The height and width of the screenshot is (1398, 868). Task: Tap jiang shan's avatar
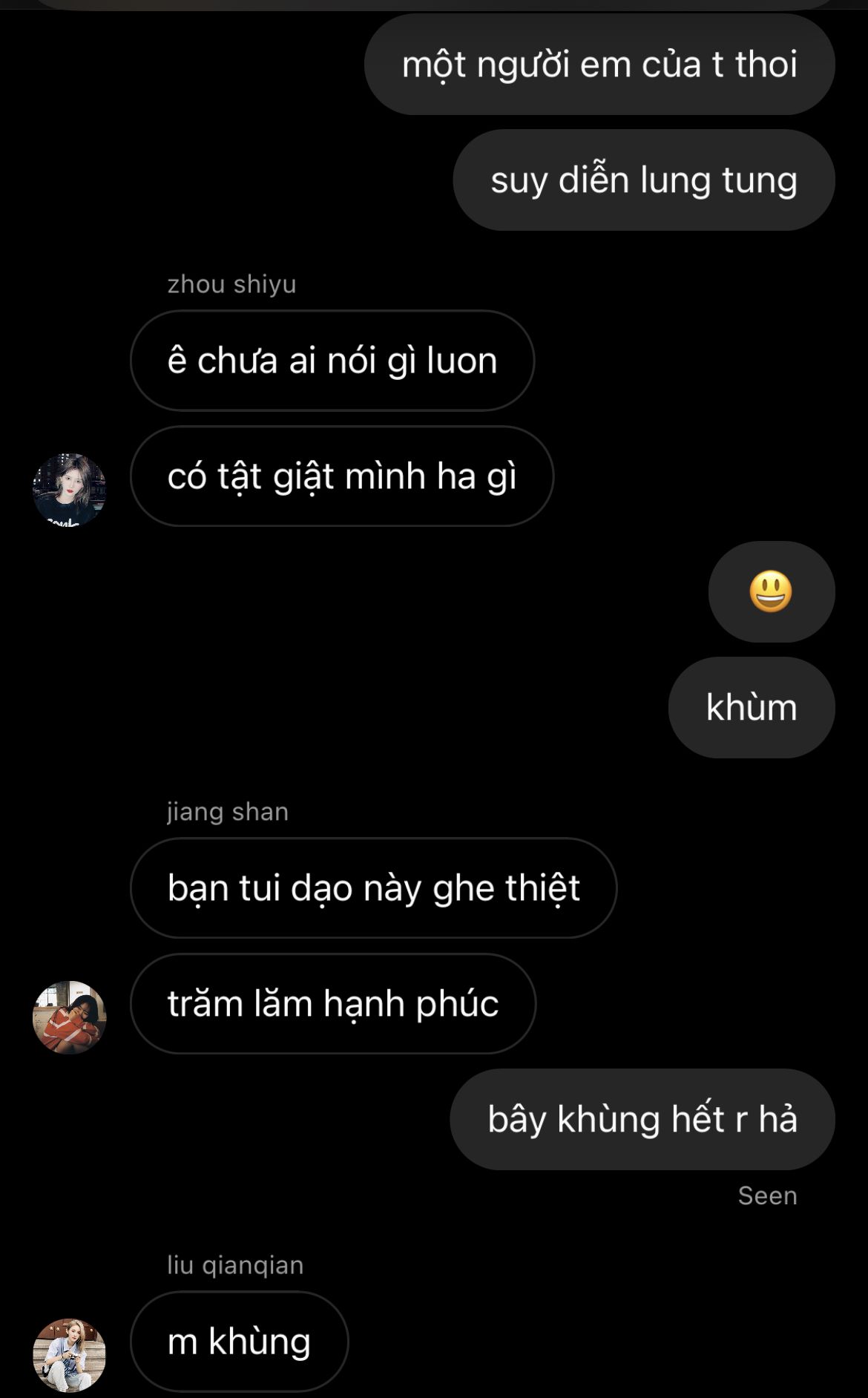click(69, 1017)
